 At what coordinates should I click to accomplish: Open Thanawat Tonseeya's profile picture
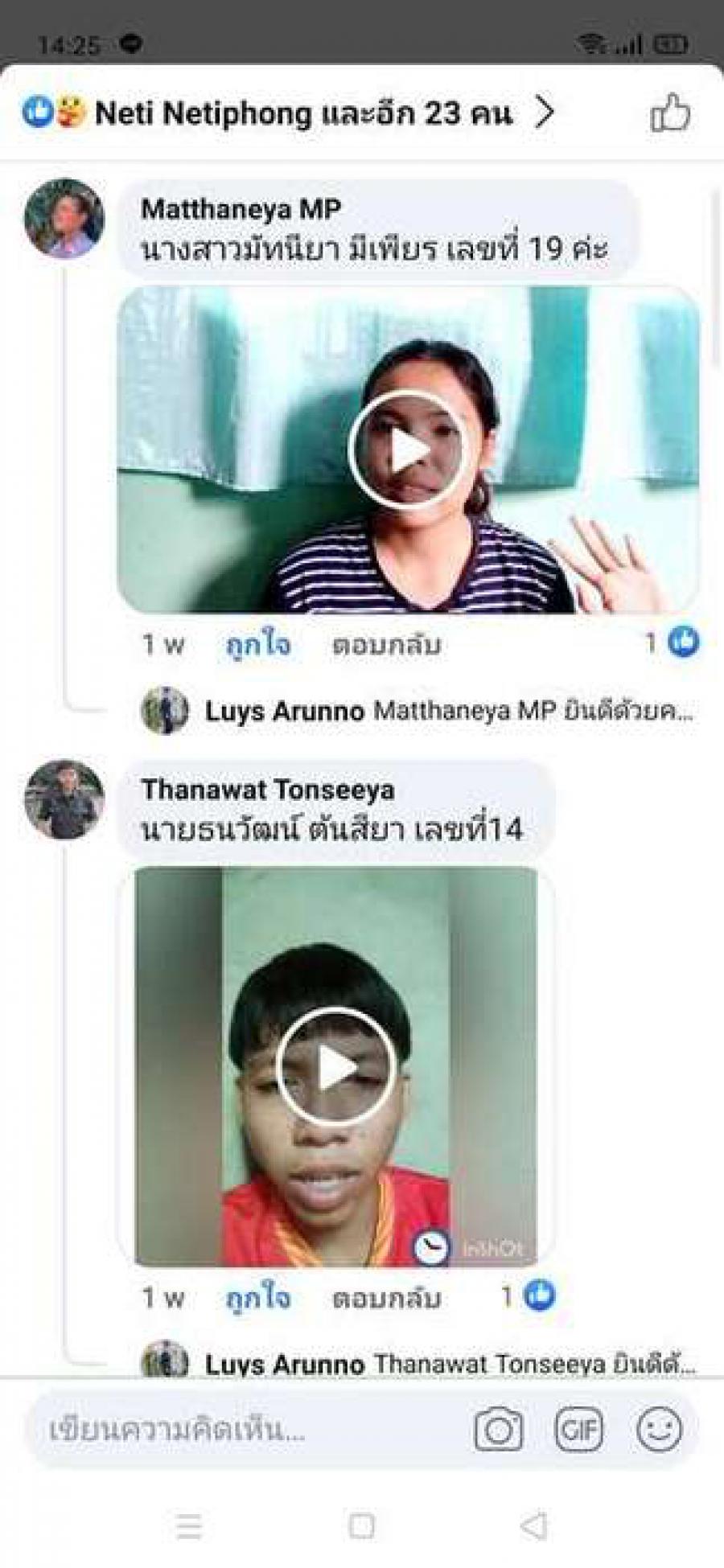[64, 800]
